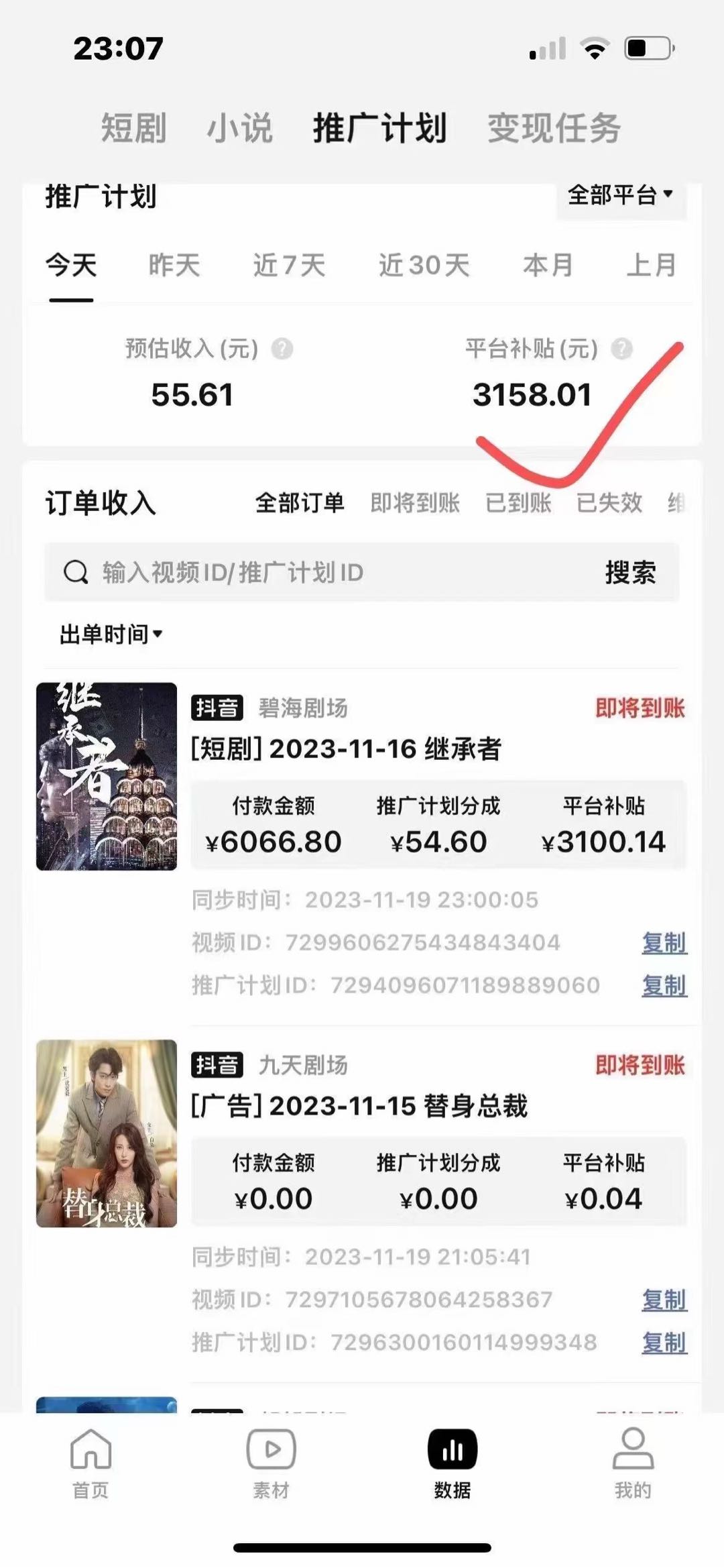This screenshot has width=724, height=1568.
Task: Select the 本月 date range
Action: tap(548, 266)
